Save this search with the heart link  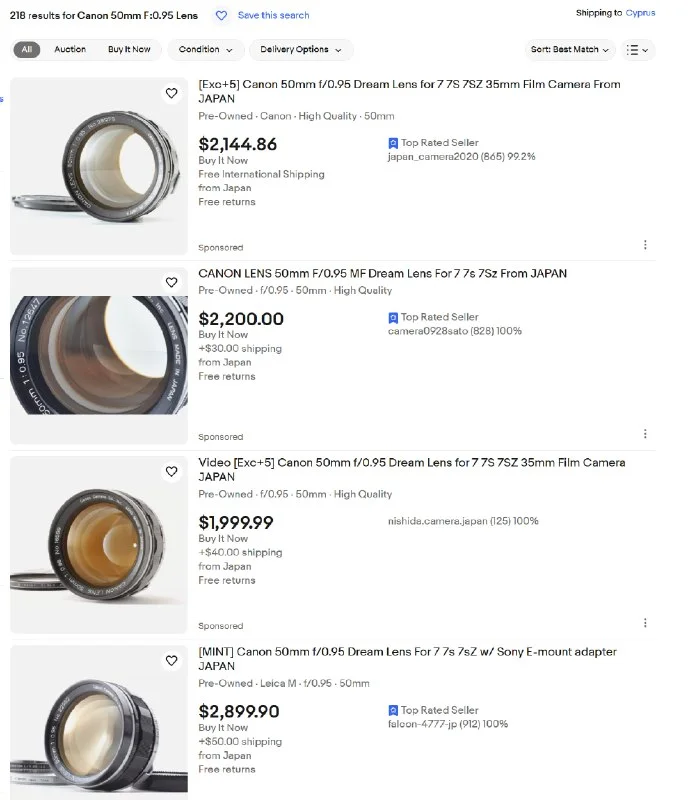click(x=263, y=16)
